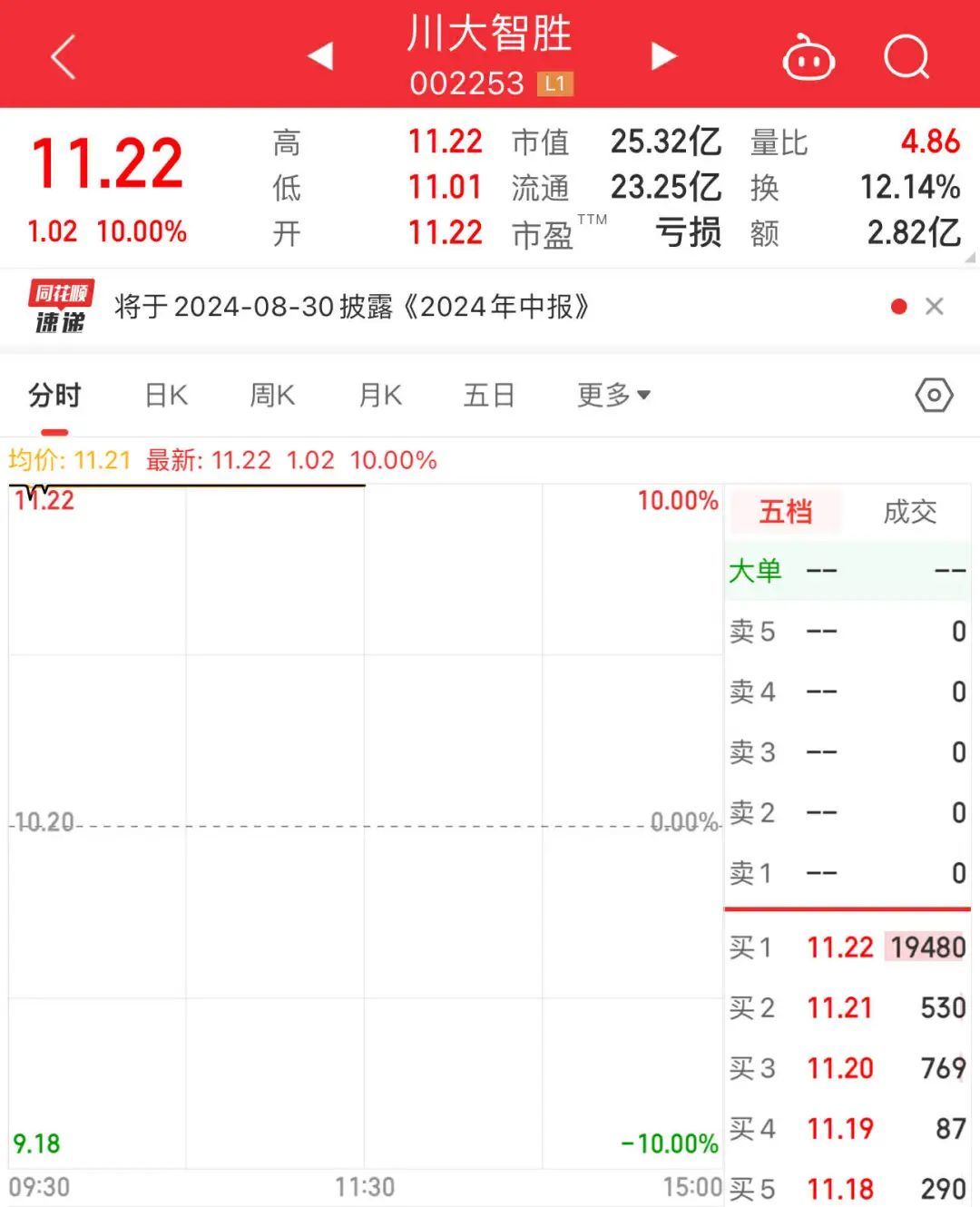
Task: Switch to the 日K chart tab
Action: click(167, 396)
